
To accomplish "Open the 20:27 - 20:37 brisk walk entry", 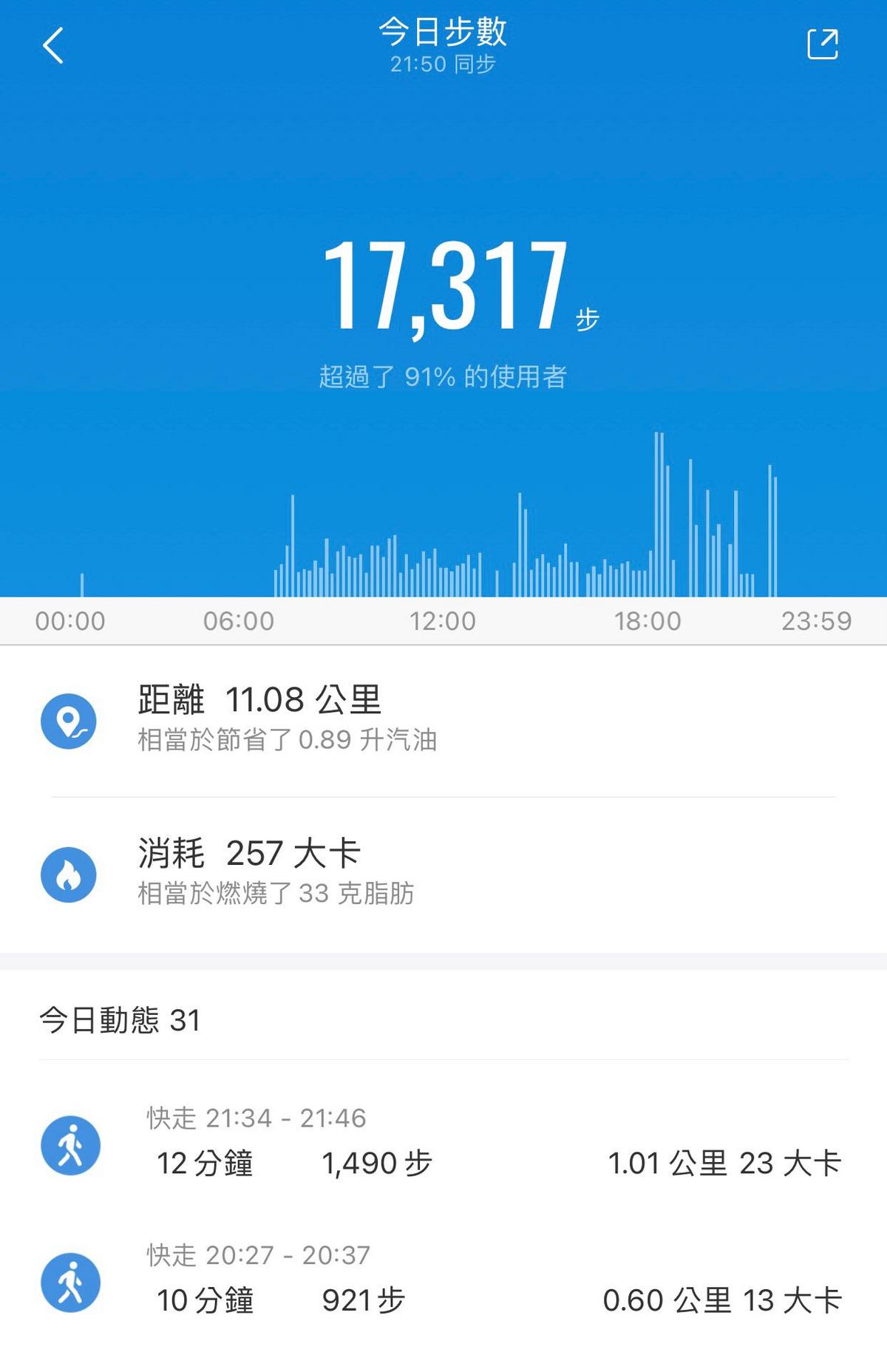I will tap(443, 1281).
